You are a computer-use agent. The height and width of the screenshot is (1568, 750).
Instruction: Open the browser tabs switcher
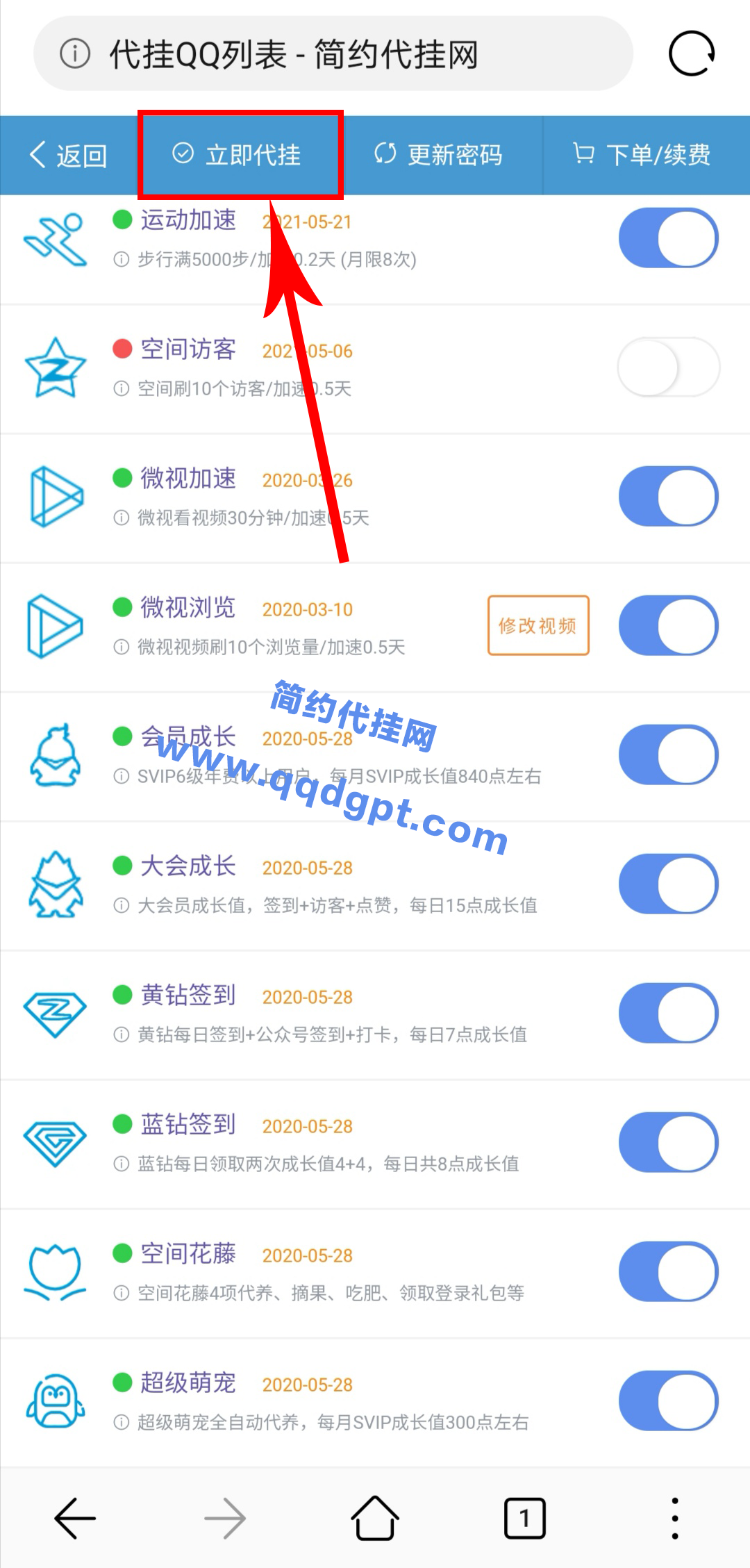tap(525, 1518)
